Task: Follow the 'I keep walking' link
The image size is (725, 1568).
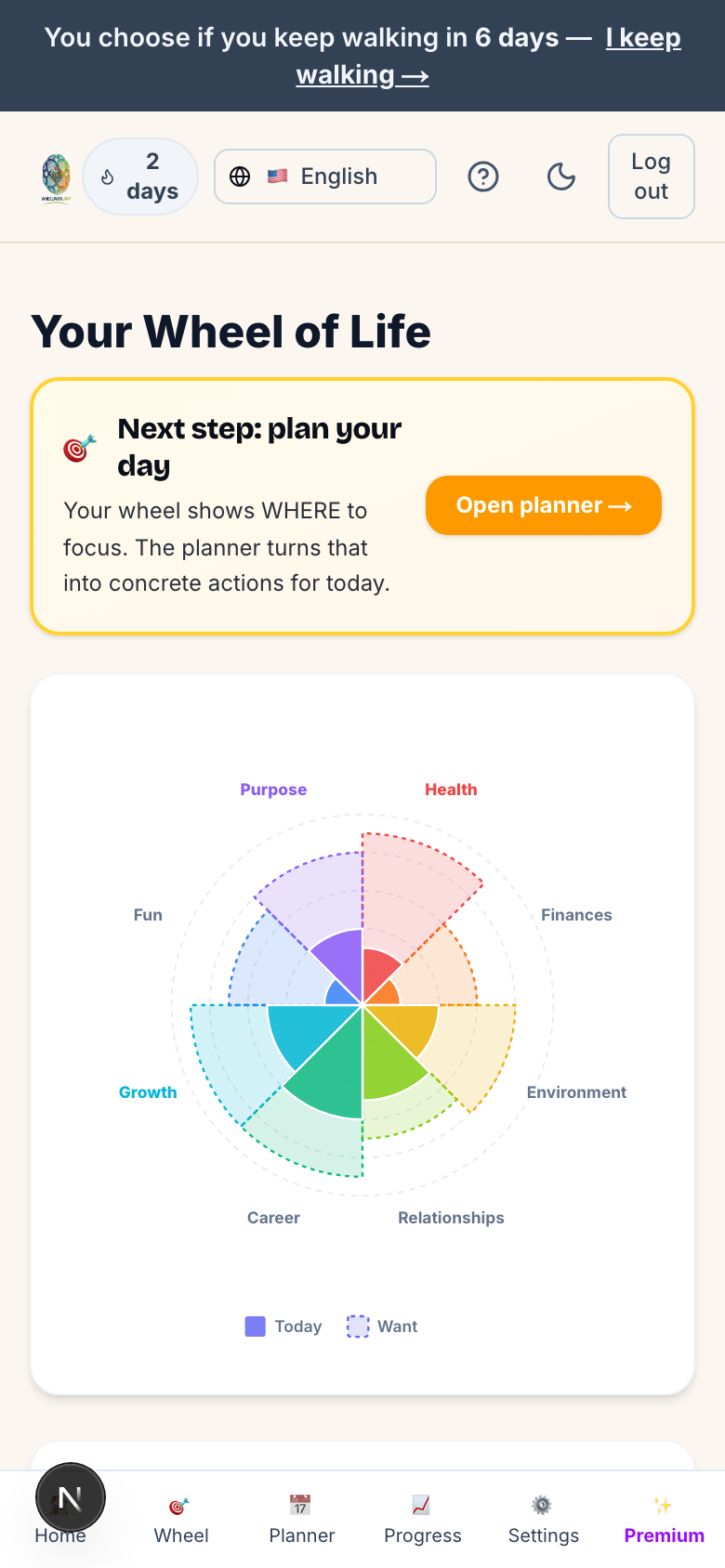Action: coord(489,56)
